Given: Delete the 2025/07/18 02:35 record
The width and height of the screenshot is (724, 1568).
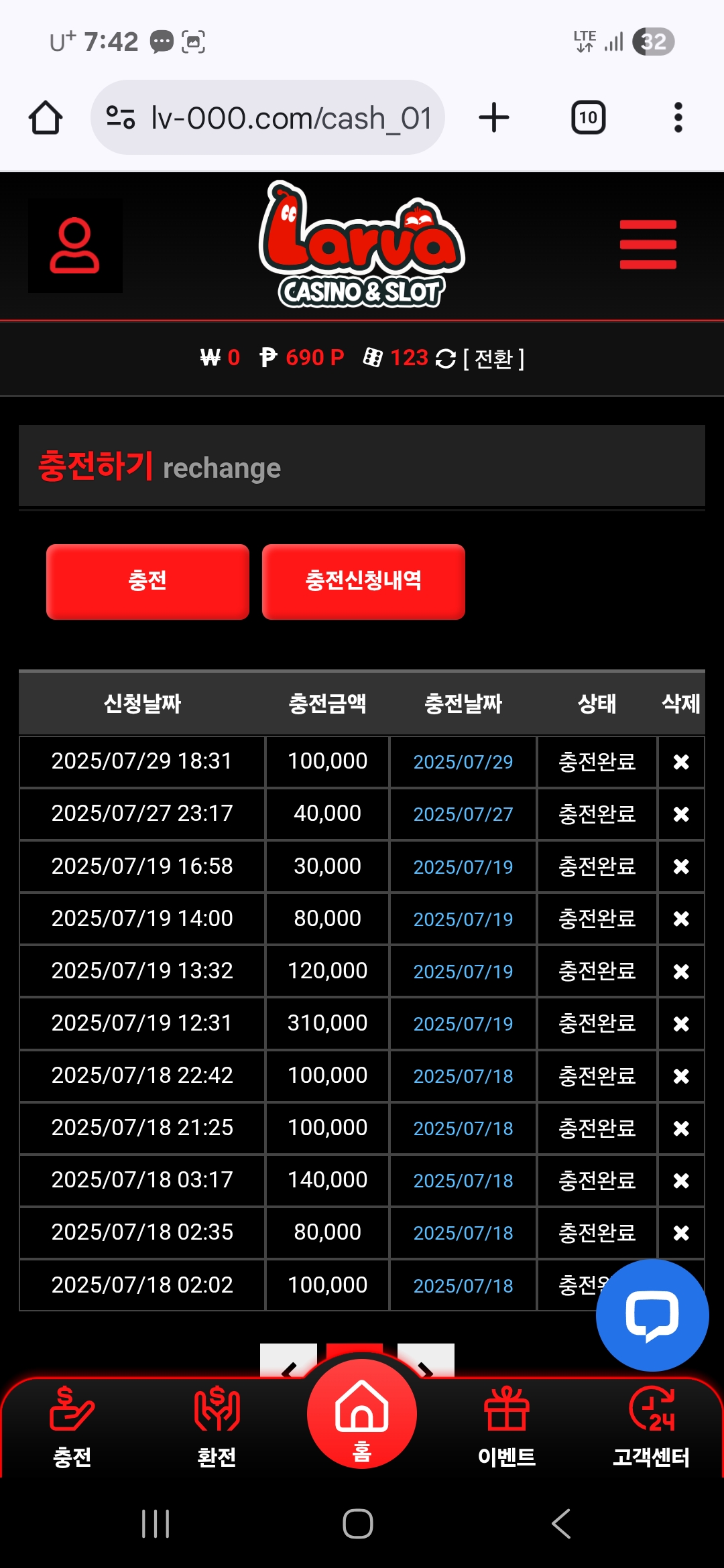Looking at the screenshot, I should 681,1233.
